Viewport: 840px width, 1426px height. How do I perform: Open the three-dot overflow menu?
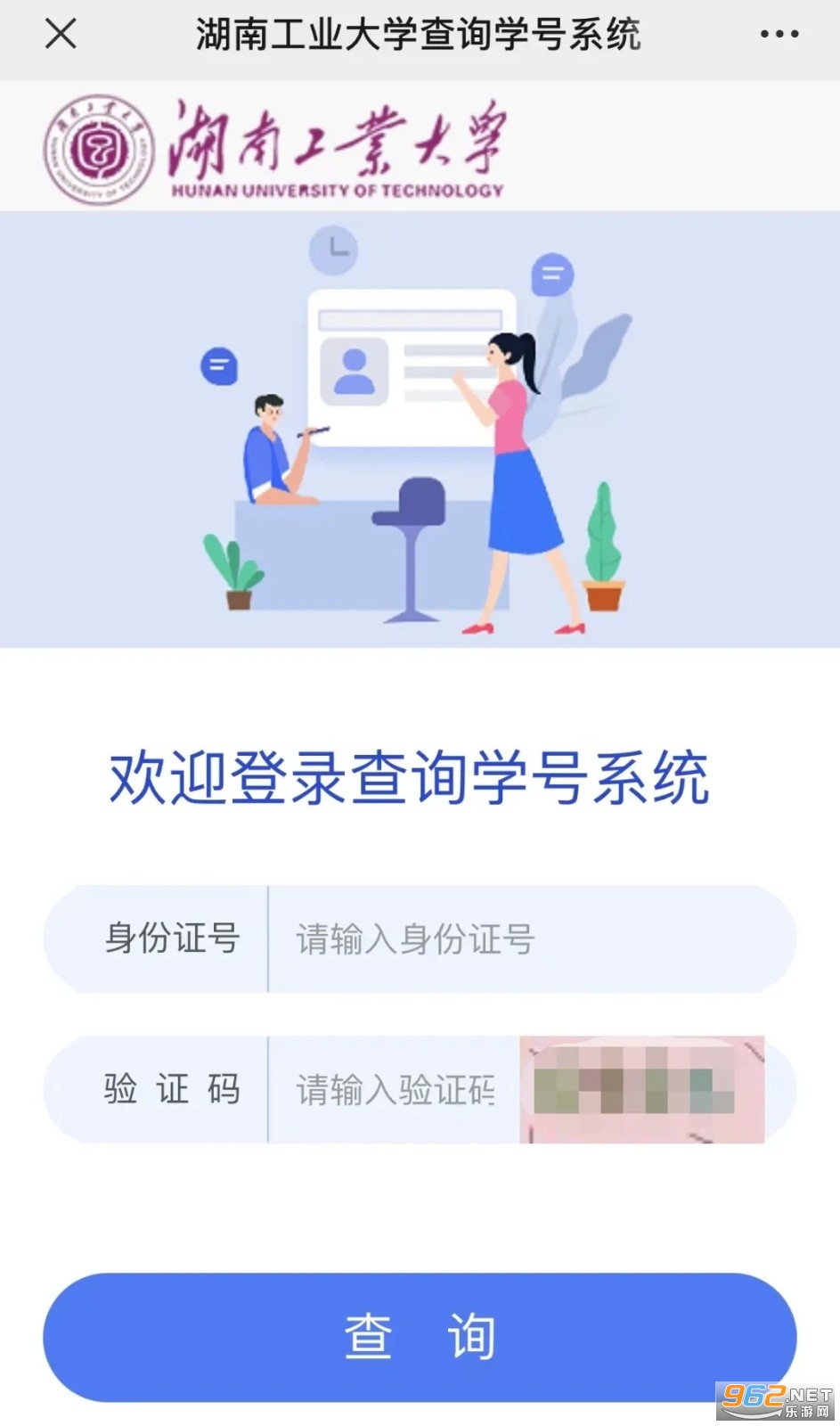(x=779, y=35)
